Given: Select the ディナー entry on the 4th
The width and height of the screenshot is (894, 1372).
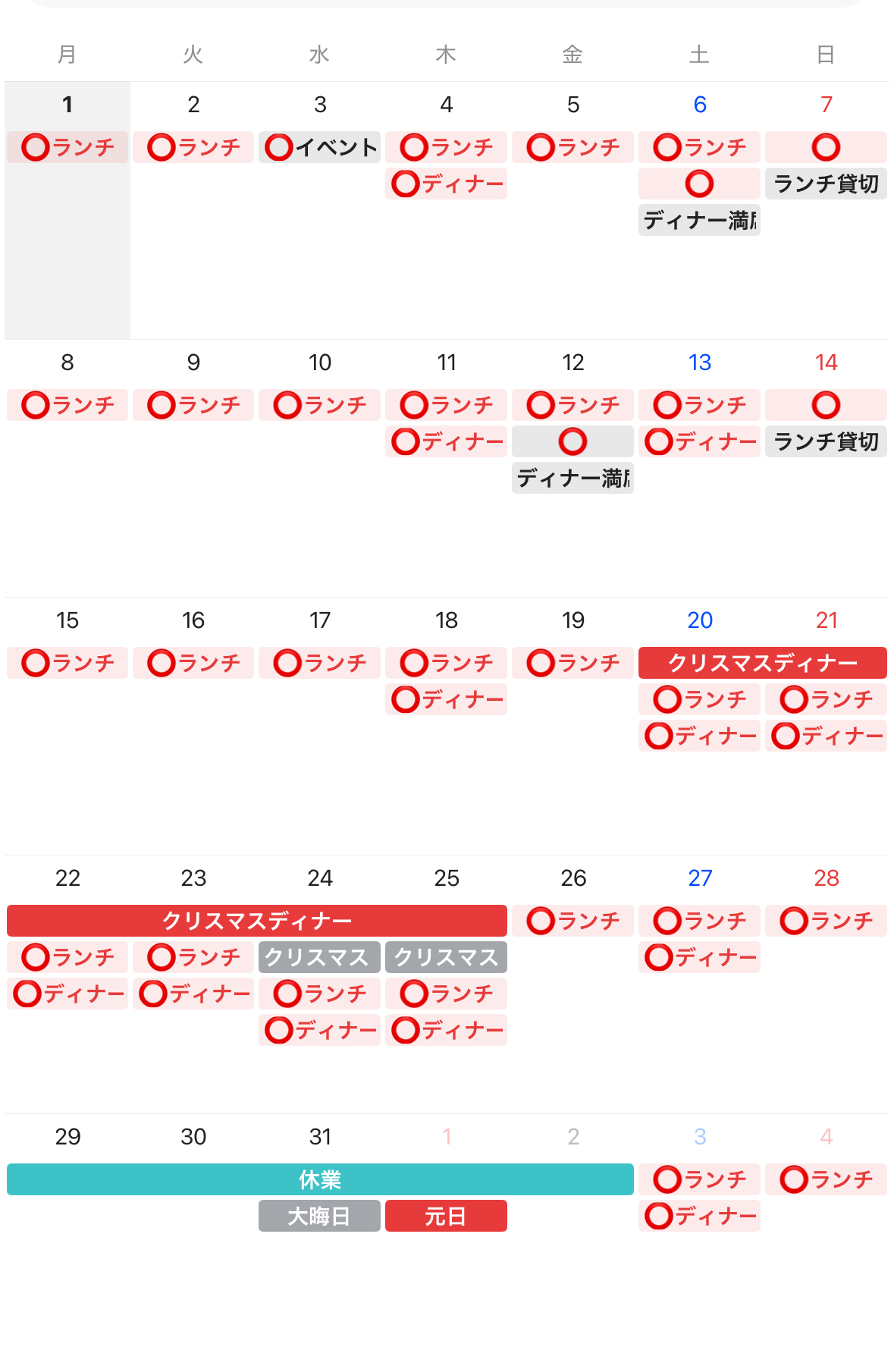Looking at the screenshot, I should pos(446,184).
